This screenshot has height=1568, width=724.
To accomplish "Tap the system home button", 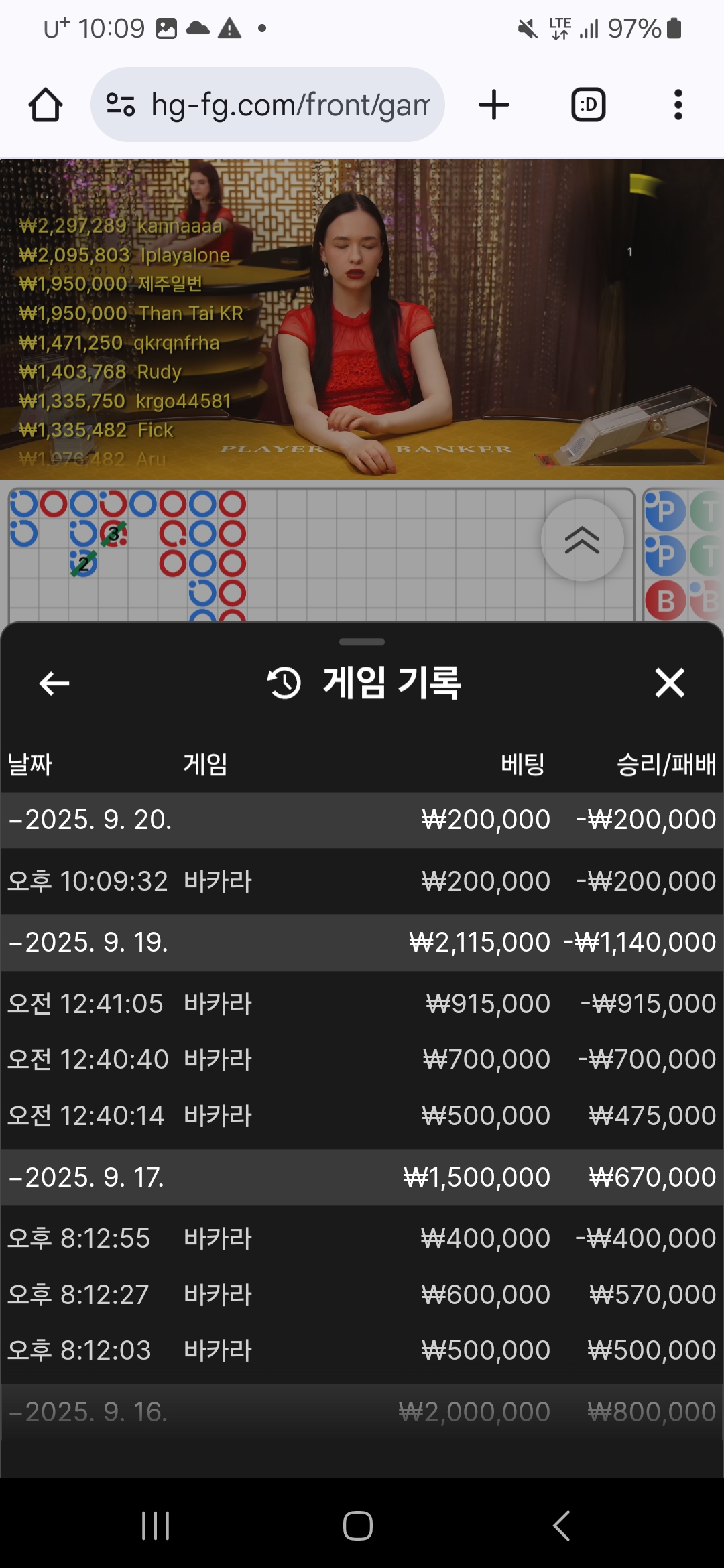I will point(358,1526).
